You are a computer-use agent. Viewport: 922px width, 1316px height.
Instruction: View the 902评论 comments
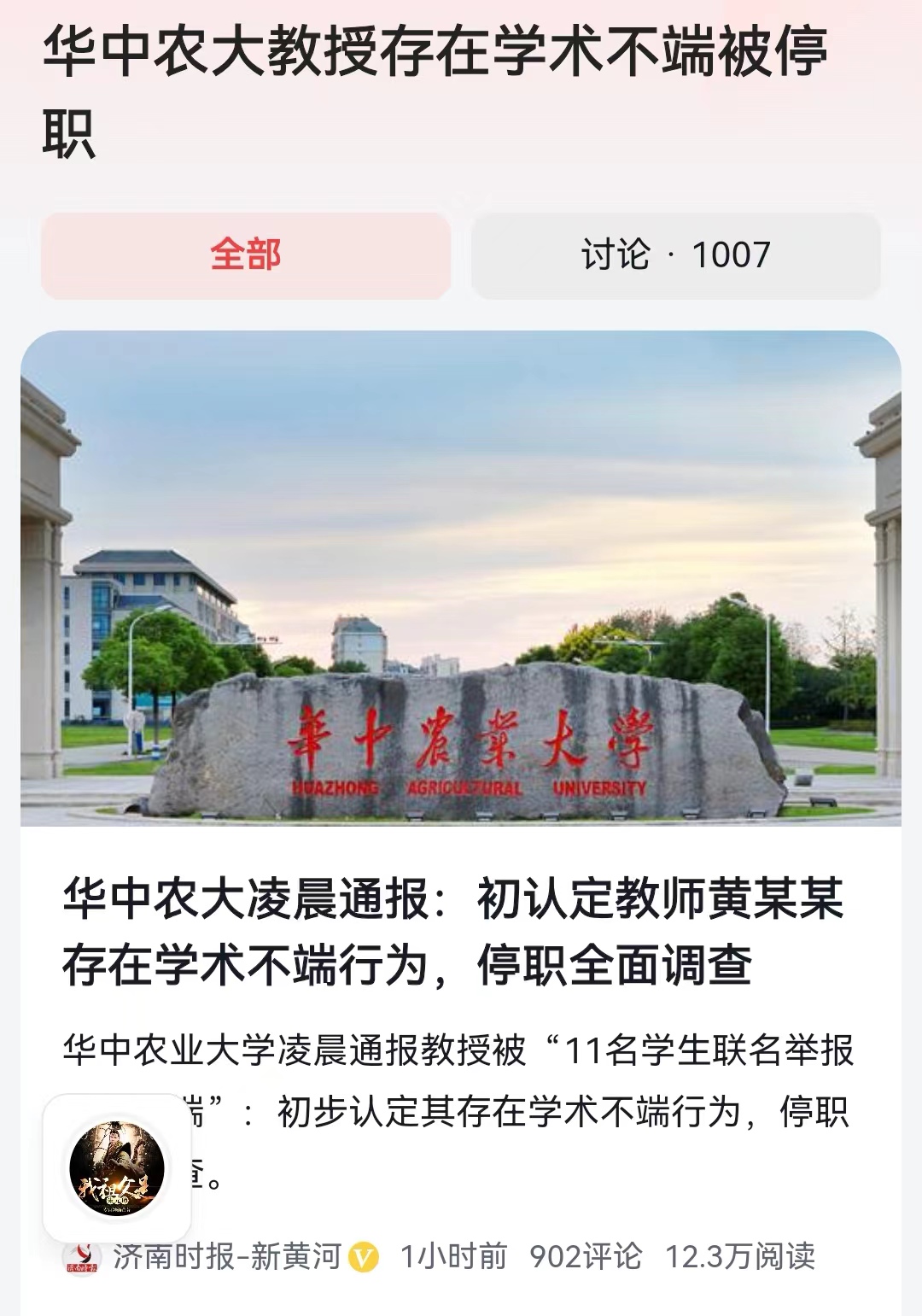[586, 1257]
